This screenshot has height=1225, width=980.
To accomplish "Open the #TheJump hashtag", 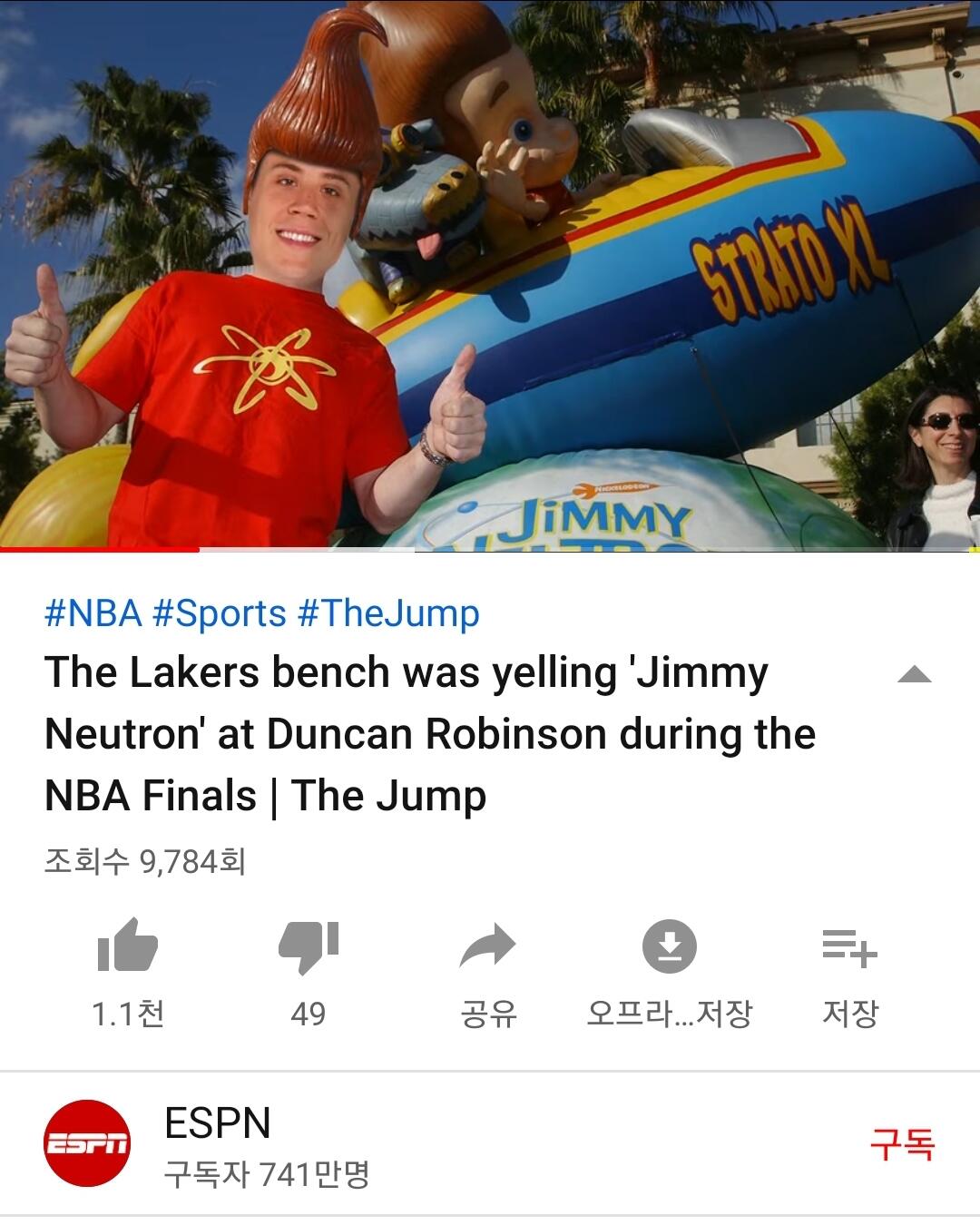I will 388,614.
